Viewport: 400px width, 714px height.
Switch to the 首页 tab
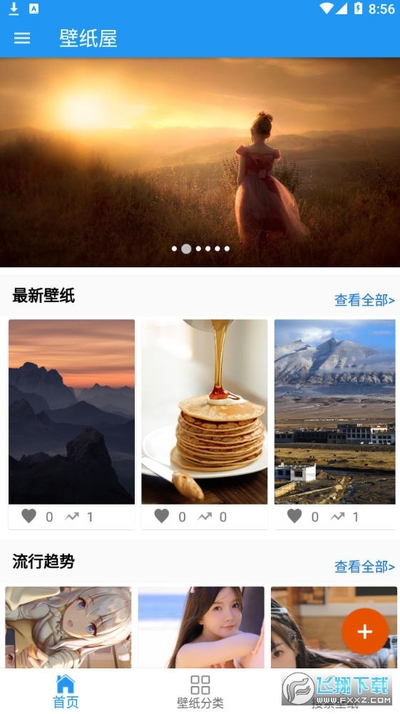click(65, 691)
